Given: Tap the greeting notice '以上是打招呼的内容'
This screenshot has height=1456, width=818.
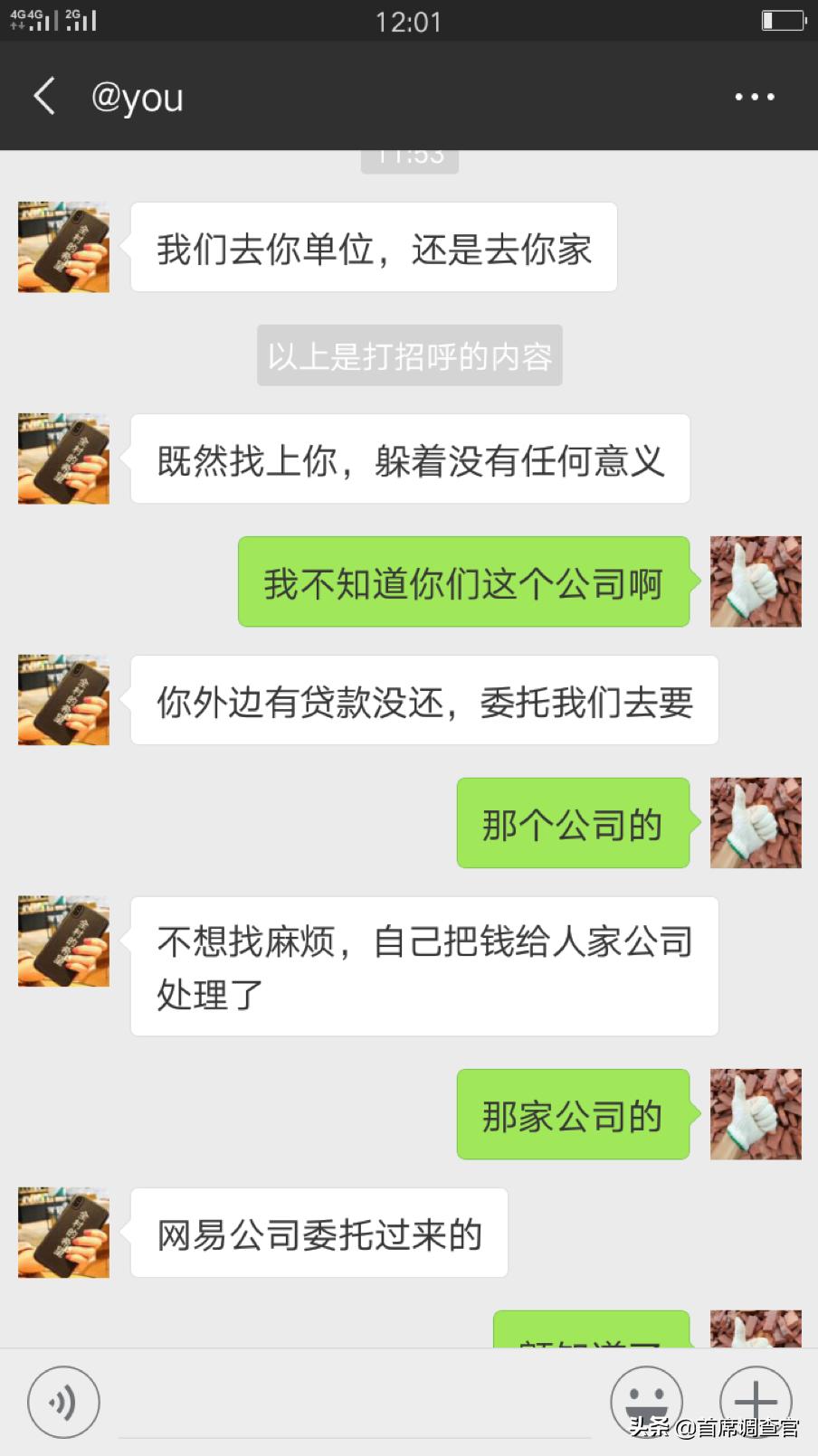Looking at the screenshot, I should coord(409,355).
